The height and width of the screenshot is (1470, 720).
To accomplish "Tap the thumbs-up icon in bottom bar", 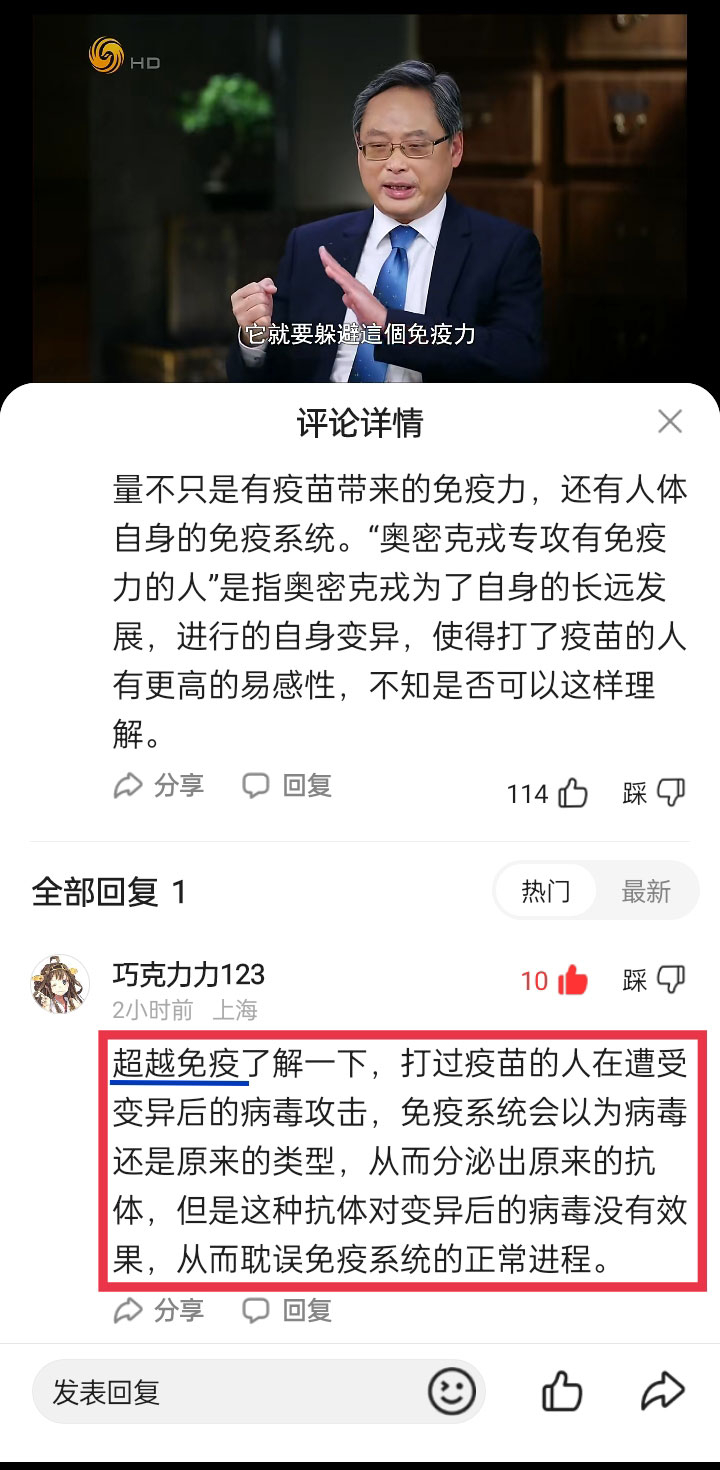I will coord(561,1391).
